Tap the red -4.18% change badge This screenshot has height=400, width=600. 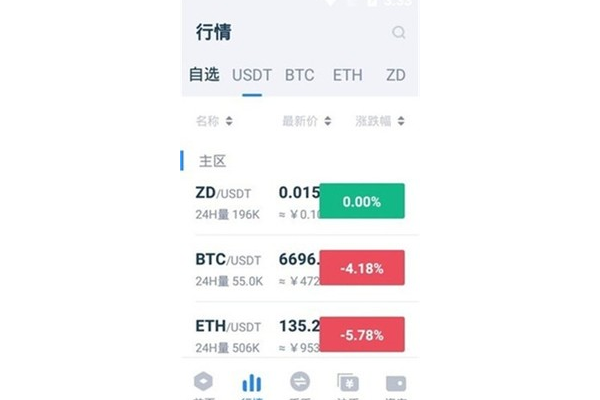[x=361, y=268]
